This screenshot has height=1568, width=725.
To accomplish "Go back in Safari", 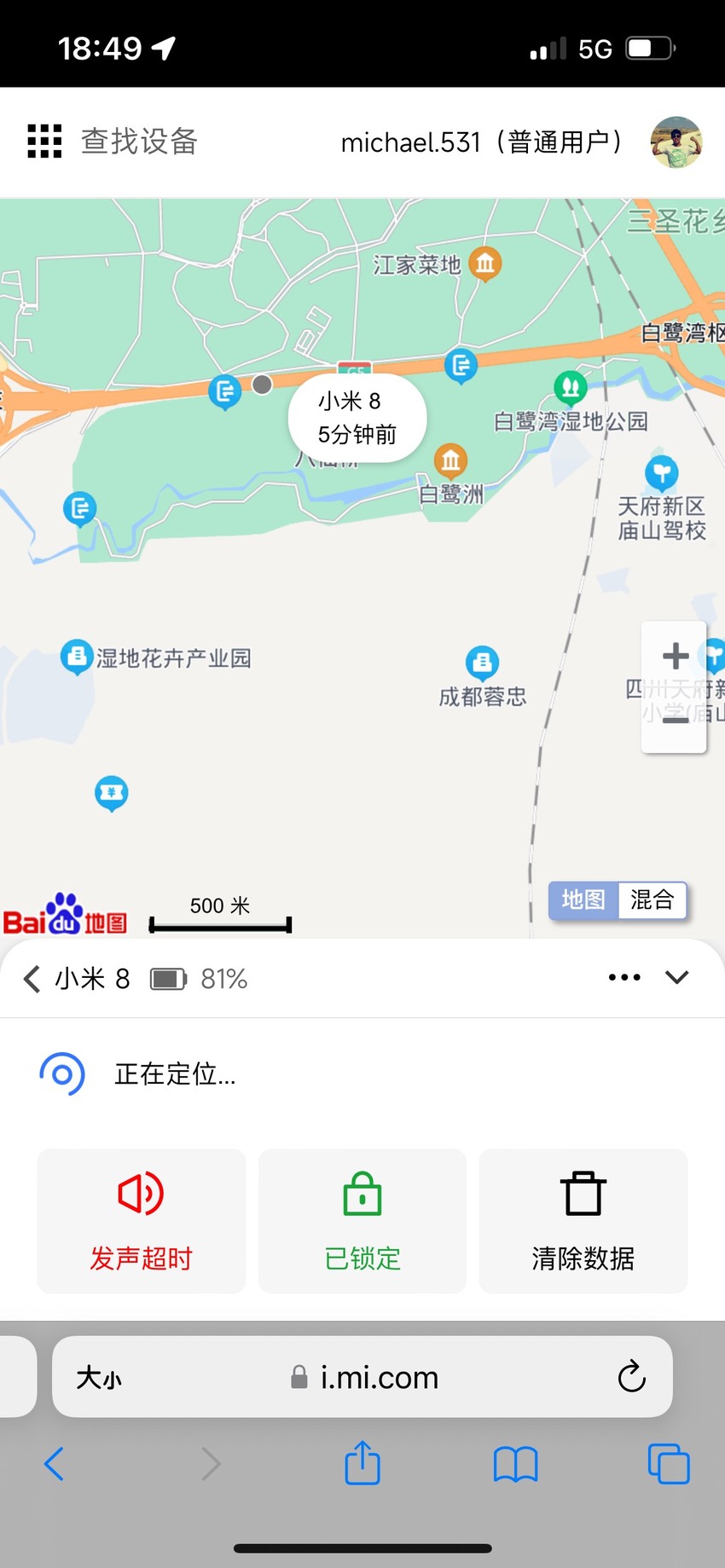I will (x=54, y=1464).
